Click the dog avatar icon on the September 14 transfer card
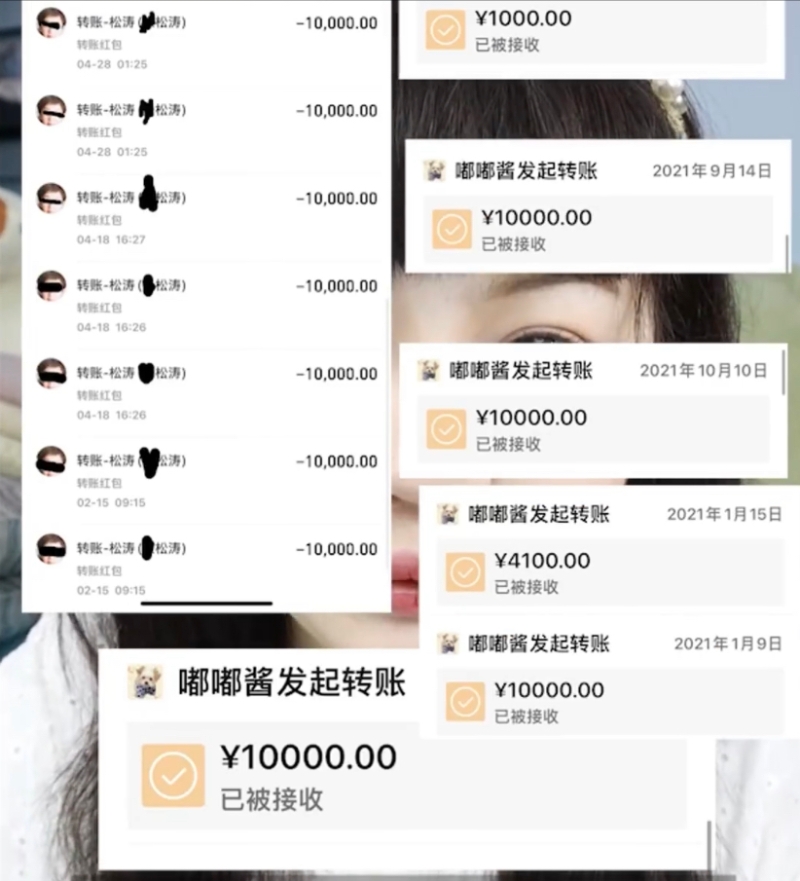 [432, 171]
